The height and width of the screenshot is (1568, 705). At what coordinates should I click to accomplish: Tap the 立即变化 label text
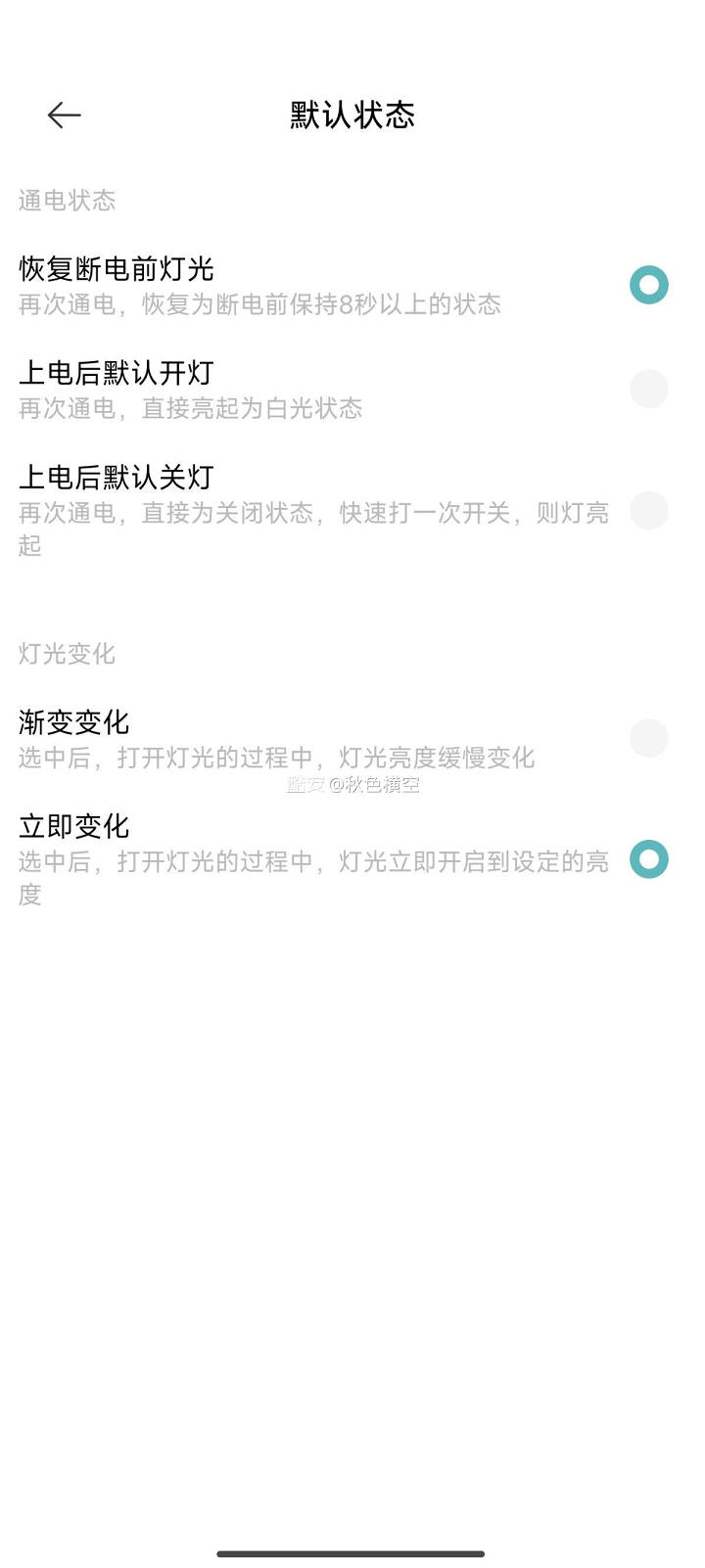(73, 825)
